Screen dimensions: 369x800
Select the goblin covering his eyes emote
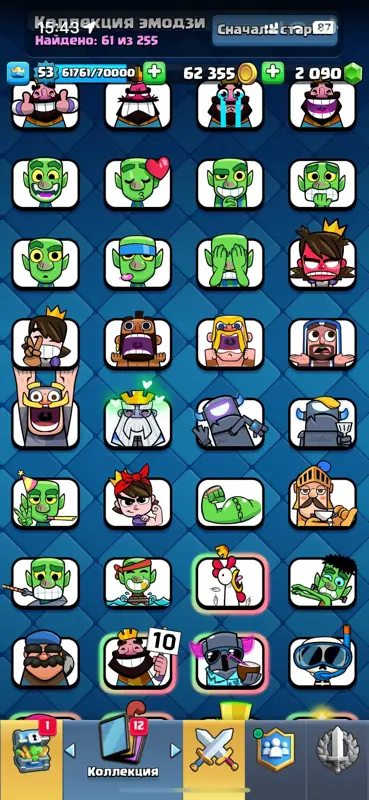[230, 263]
